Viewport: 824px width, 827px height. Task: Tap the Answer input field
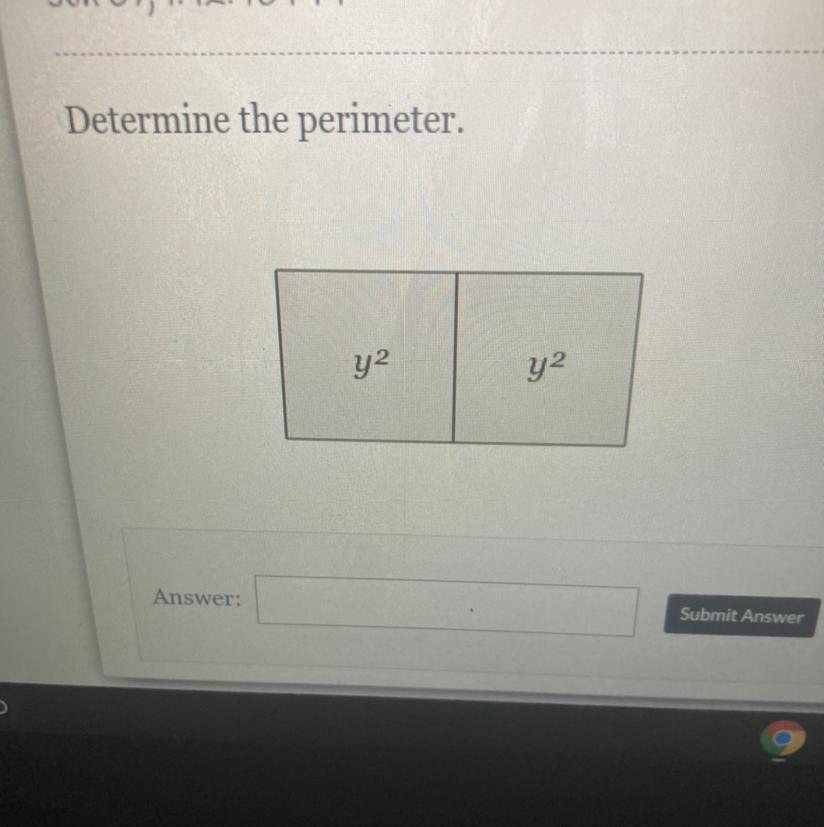(x=446, y=605)
